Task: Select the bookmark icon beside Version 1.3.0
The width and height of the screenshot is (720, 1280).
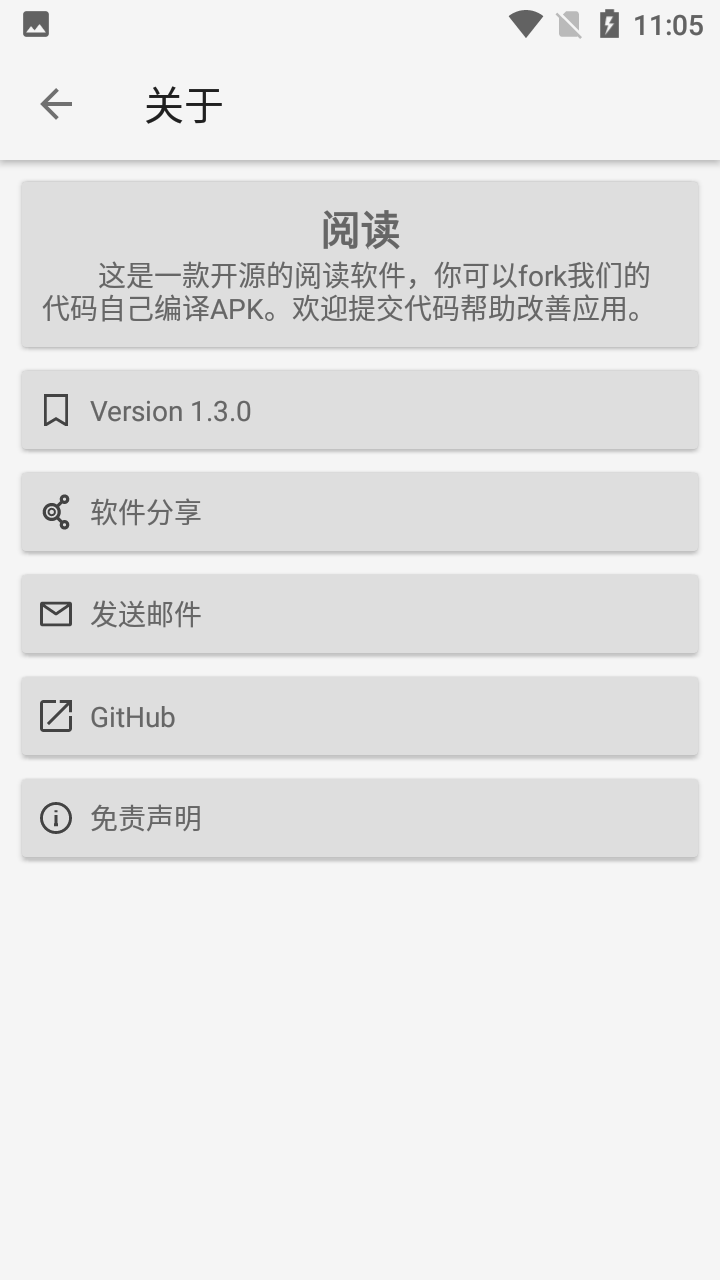Action: 56,410
